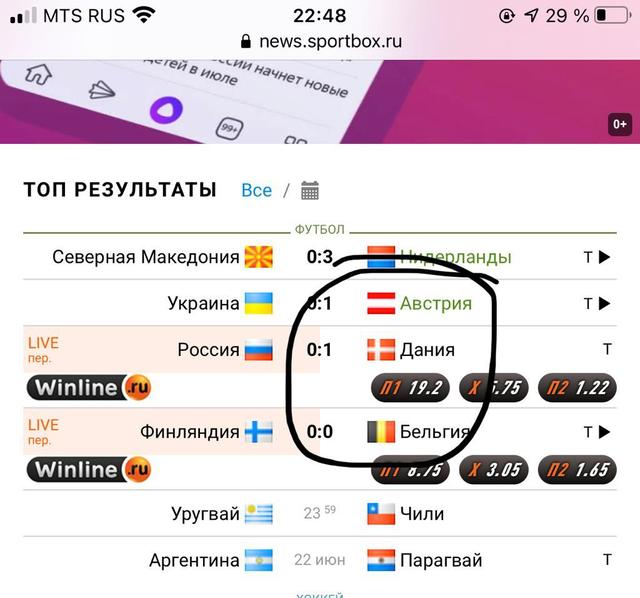The height and width of the screenshot is (598, 640).
Task: Open the Winline.ru logo under Россия
Action: coord(89,387)
